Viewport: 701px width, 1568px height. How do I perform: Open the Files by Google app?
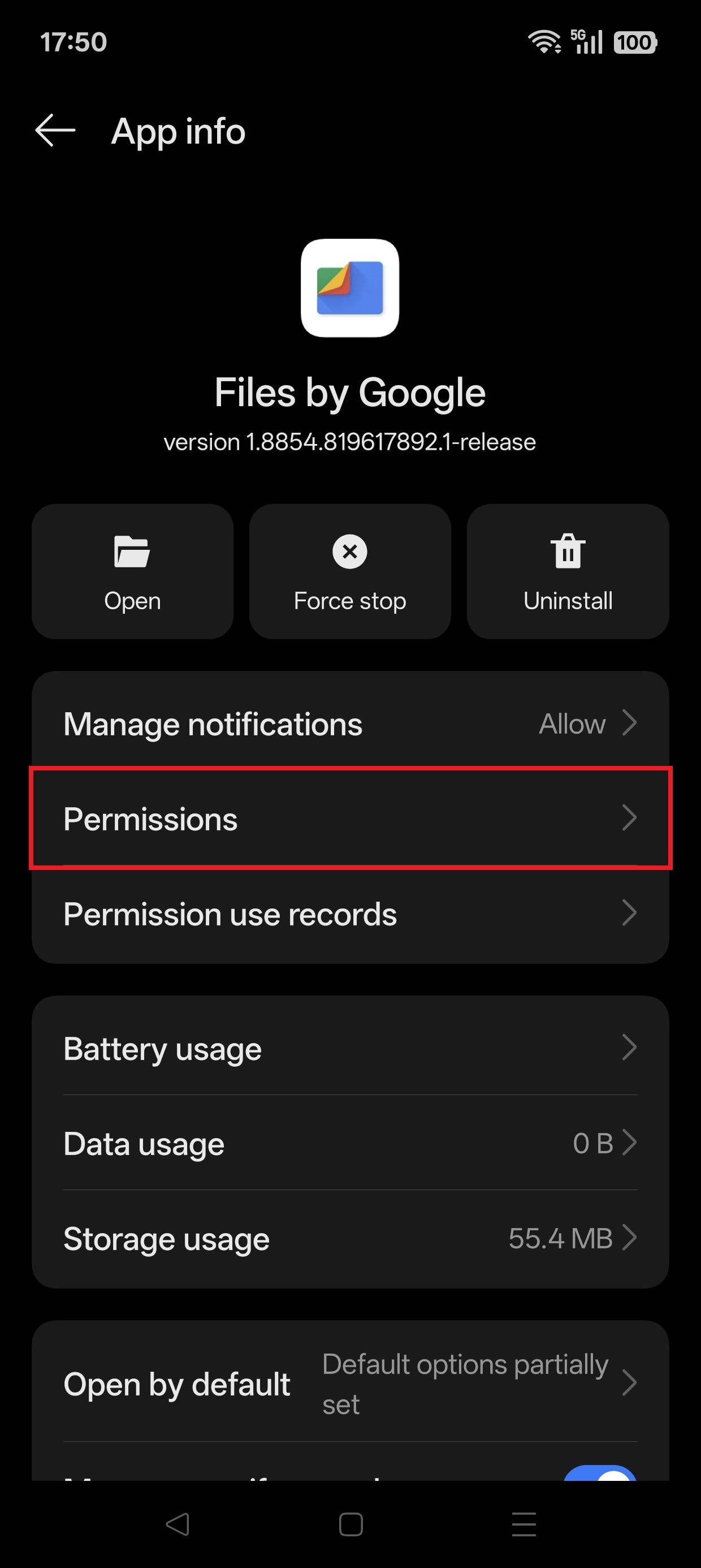(x=133, y=571)
